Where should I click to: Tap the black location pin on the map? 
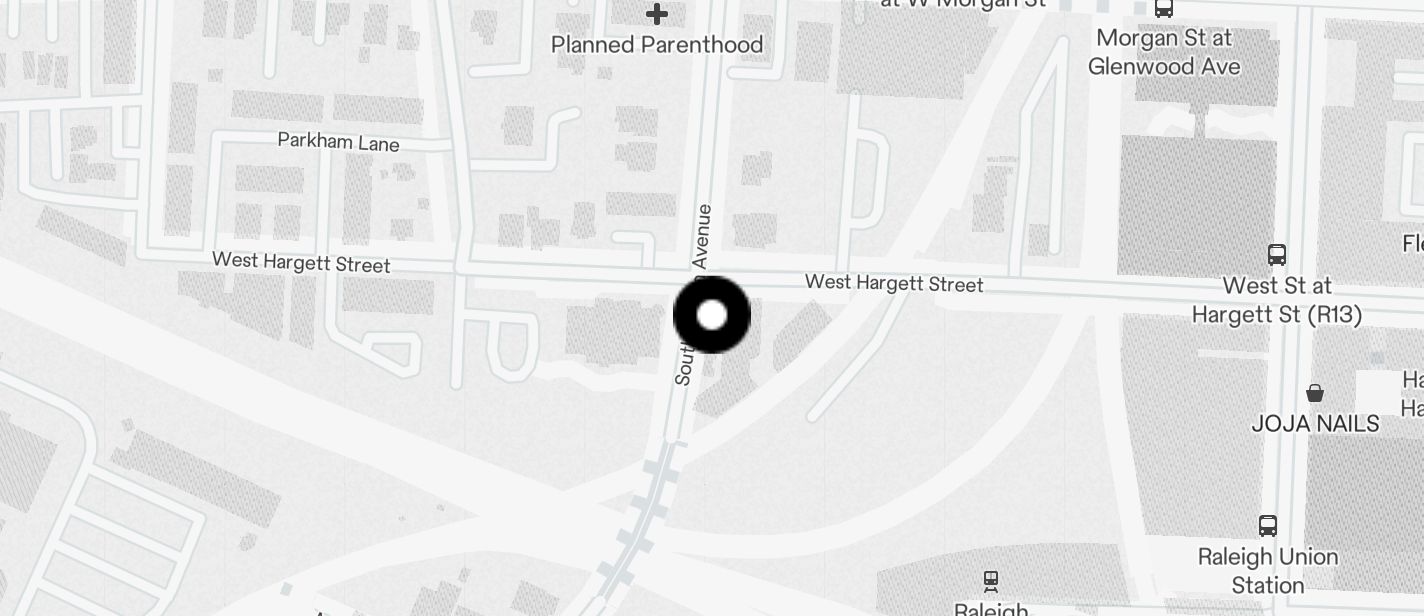pyautogui.click(x=712, y=315)
